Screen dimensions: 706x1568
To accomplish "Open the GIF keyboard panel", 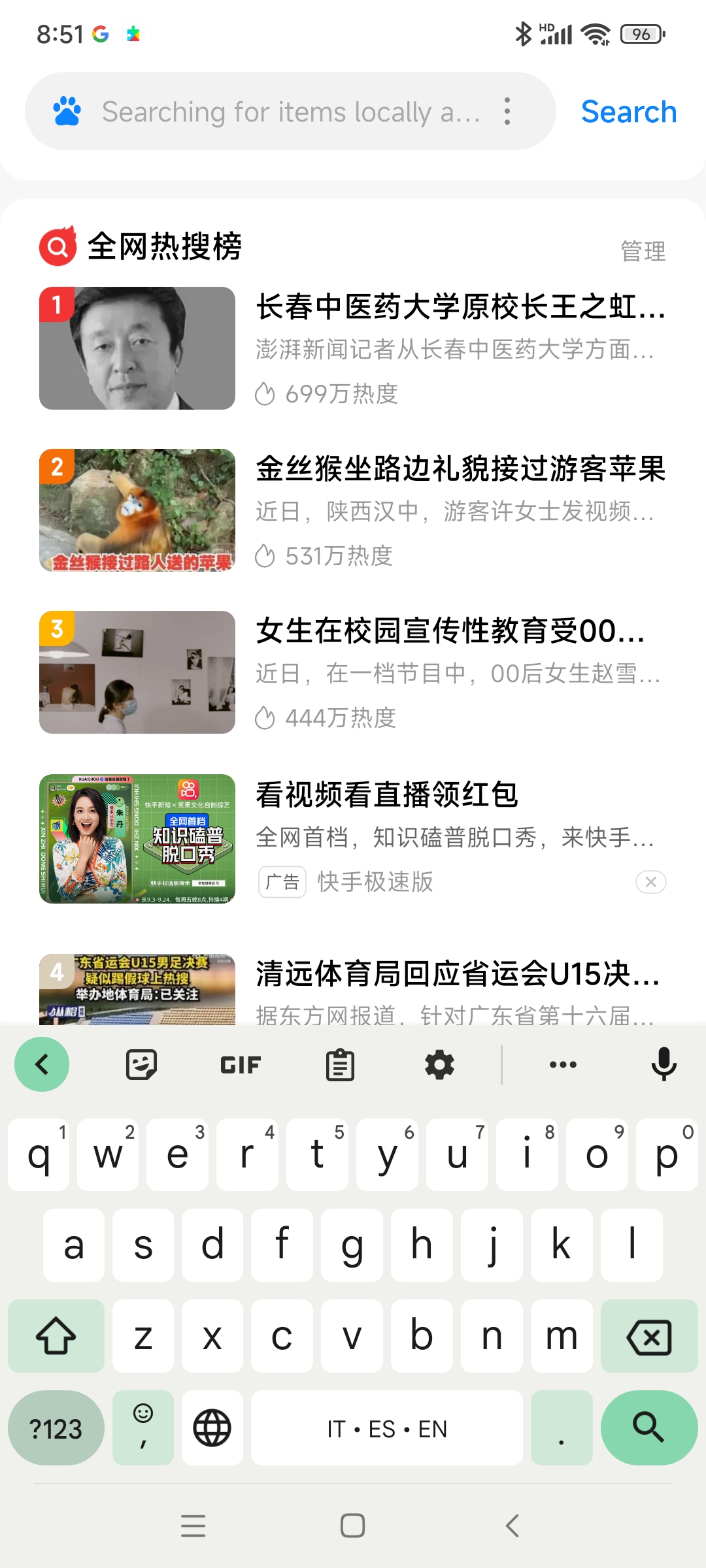I will click(241, 1065).
